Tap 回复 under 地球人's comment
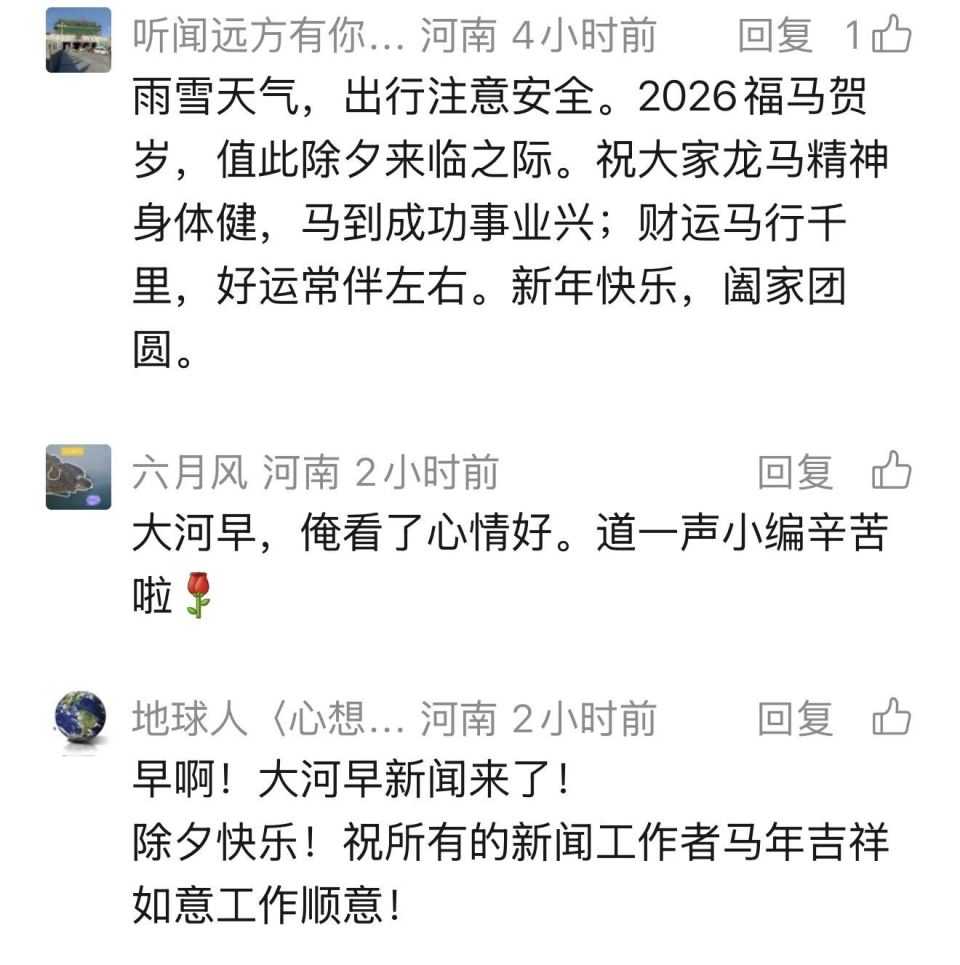This screenshot has height=965, width=960. 793,716
